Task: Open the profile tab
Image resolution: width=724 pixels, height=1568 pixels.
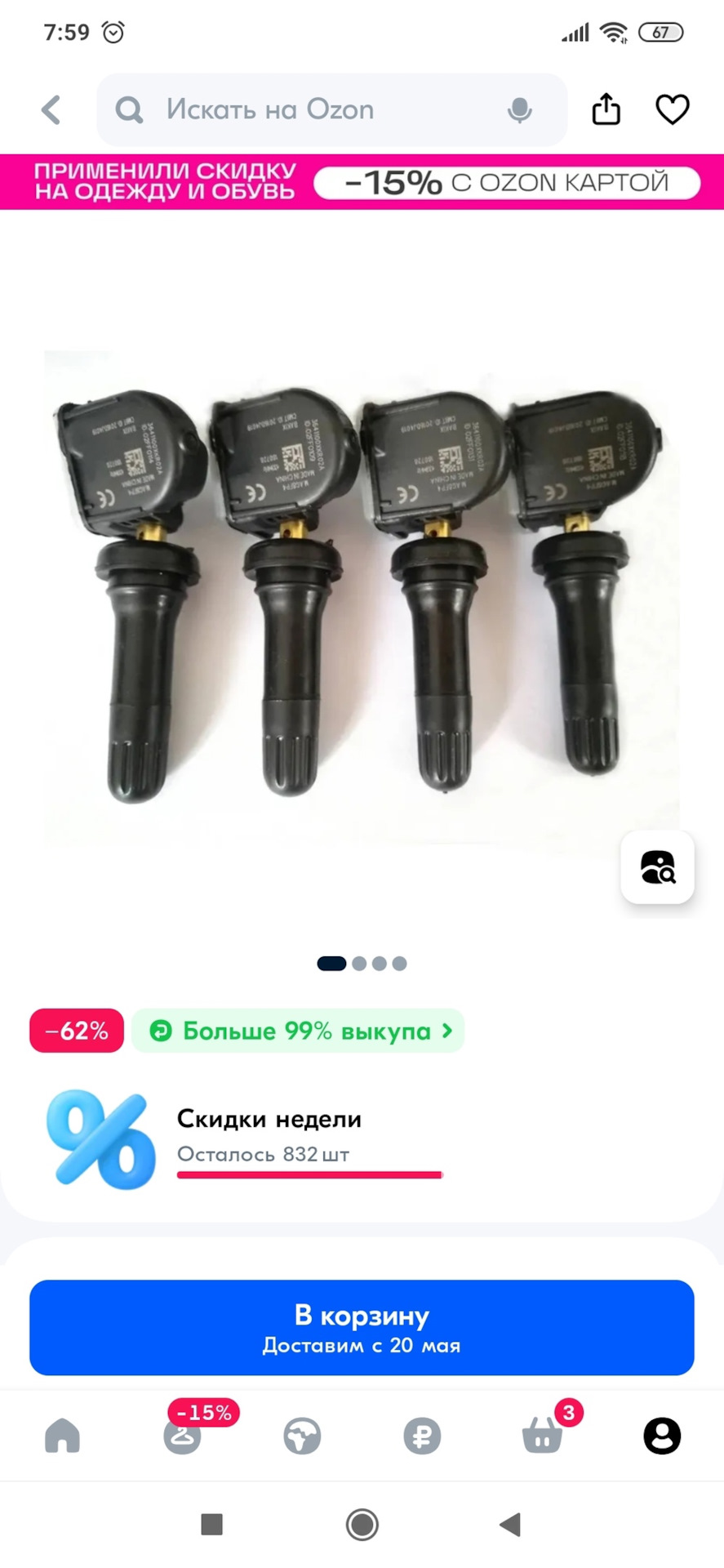Action: pyautogui.click(x=662, y=1436)
